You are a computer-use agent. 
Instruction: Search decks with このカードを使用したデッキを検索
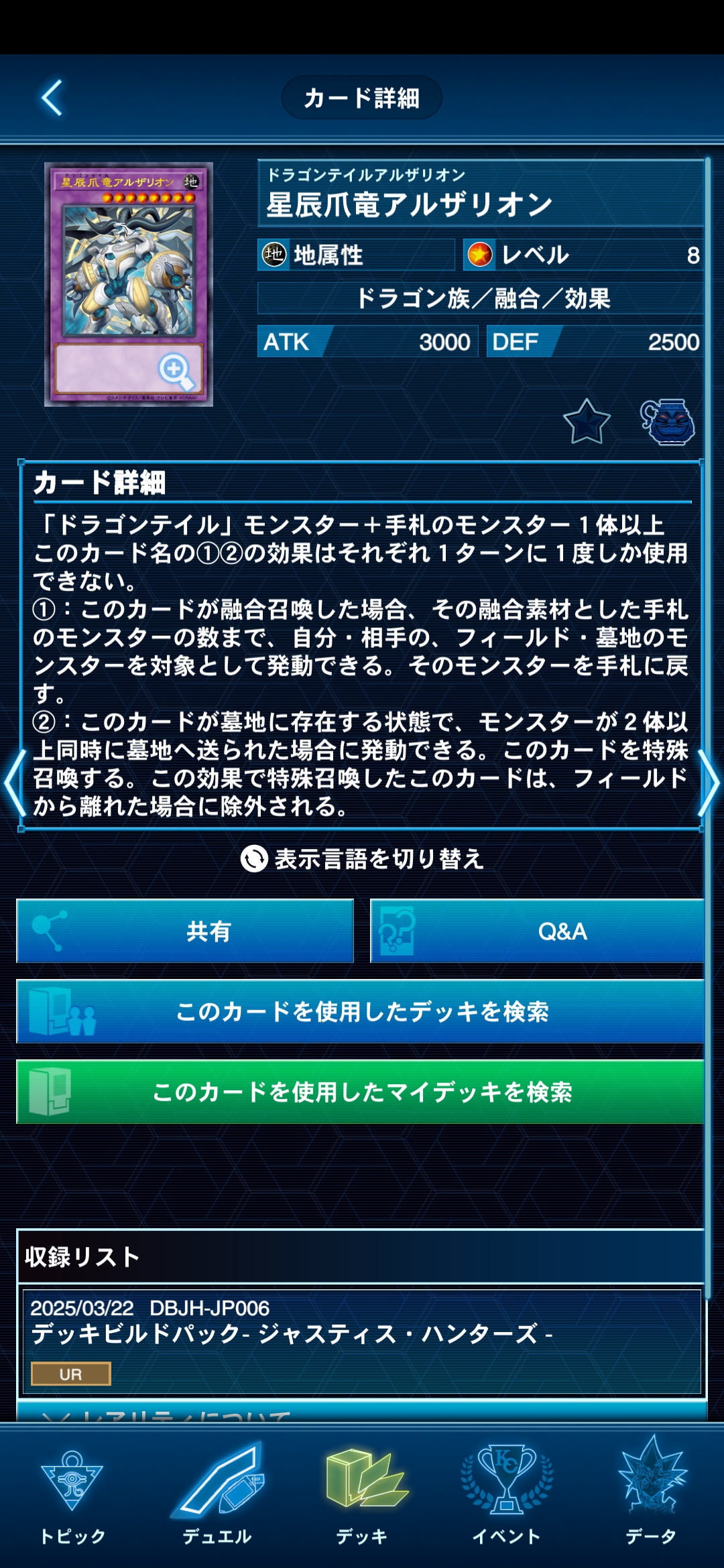[361, 1012]
